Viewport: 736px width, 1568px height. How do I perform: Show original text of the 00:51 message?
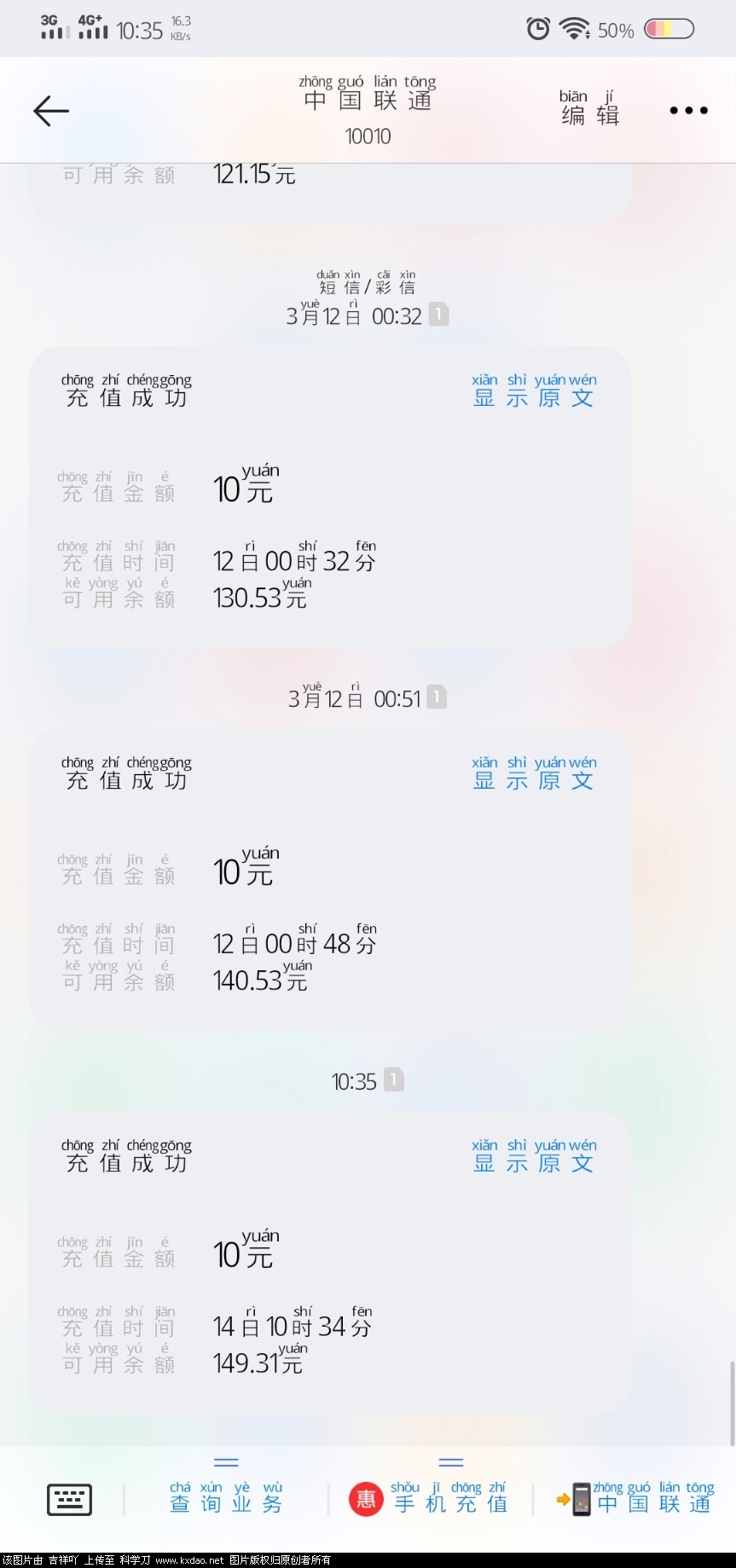[534, 774]
